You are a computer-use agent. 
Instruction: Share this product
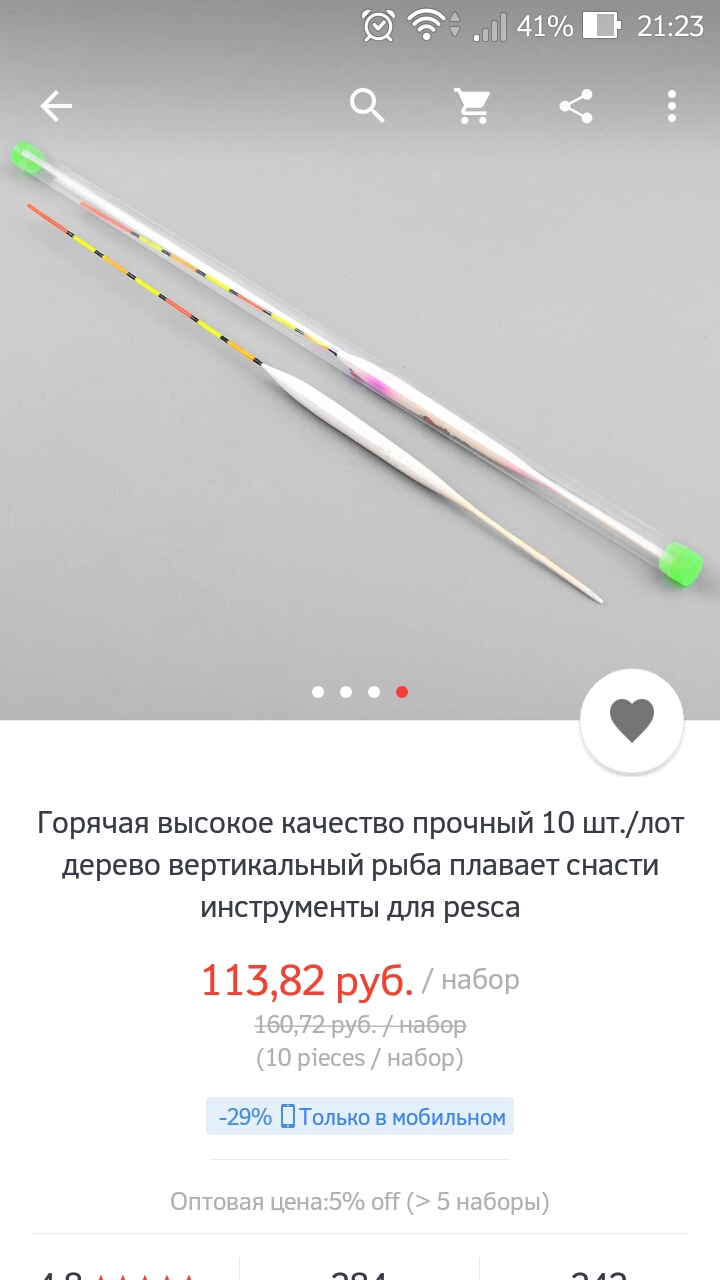click(576, 106)
